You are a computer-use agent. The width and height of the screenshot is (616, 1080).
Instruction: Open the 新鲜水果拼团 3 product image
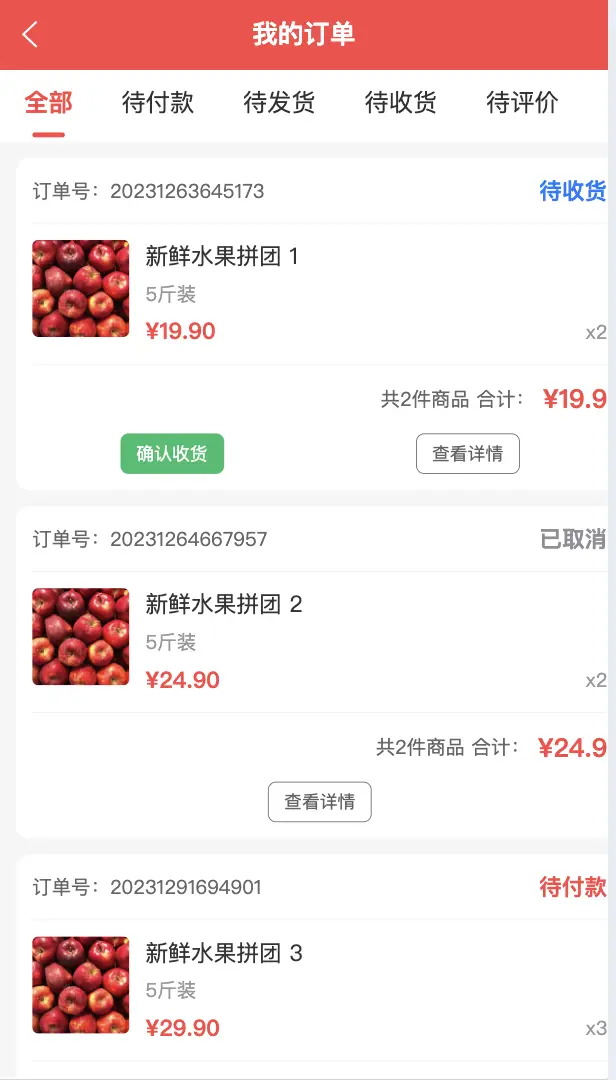81,985
